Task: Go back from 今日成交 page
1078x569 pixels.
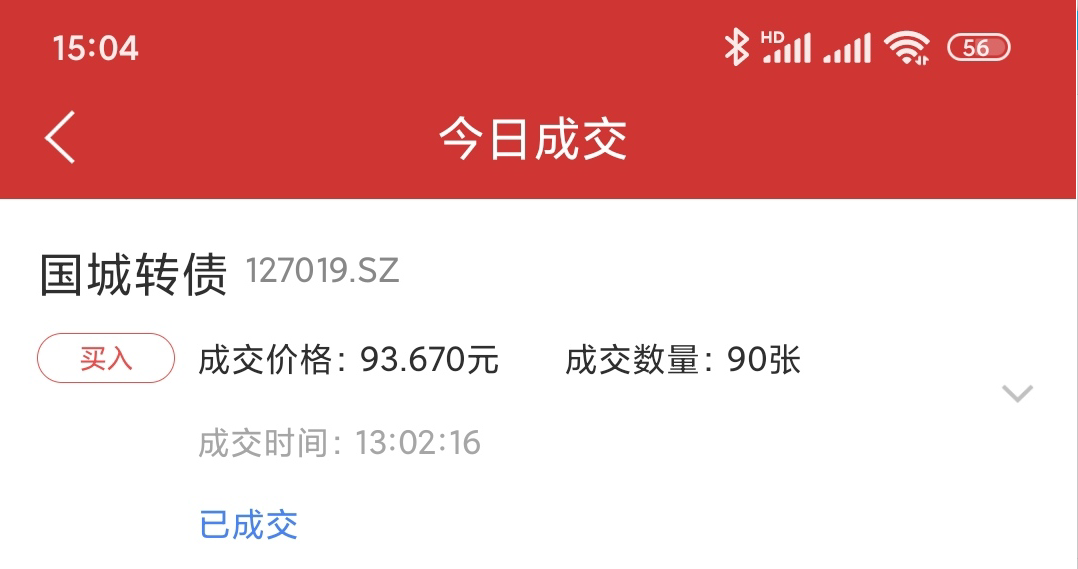Action: coord(60,137)
